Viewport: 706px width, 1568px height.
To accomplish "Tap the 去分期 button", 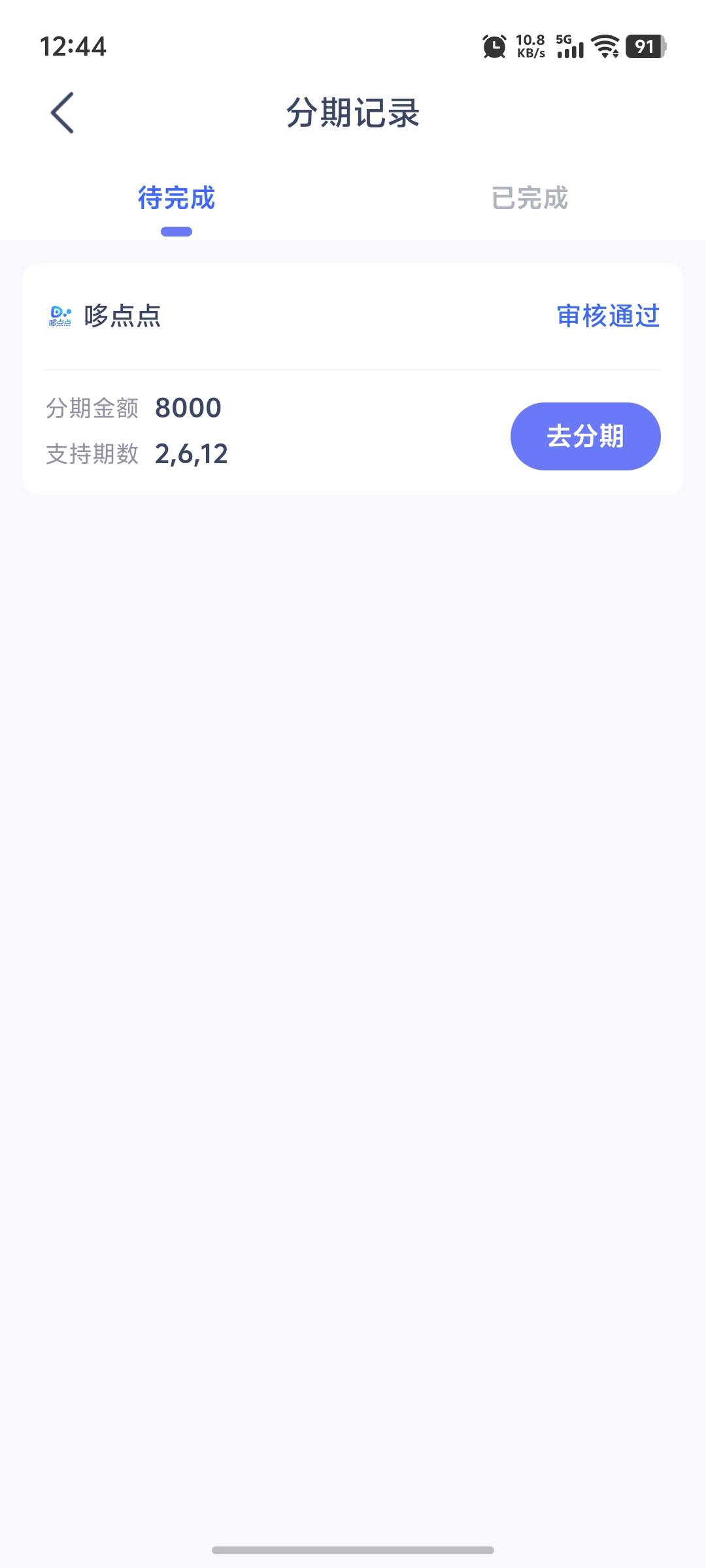I will pyautogui.click(x=585, y=436).
